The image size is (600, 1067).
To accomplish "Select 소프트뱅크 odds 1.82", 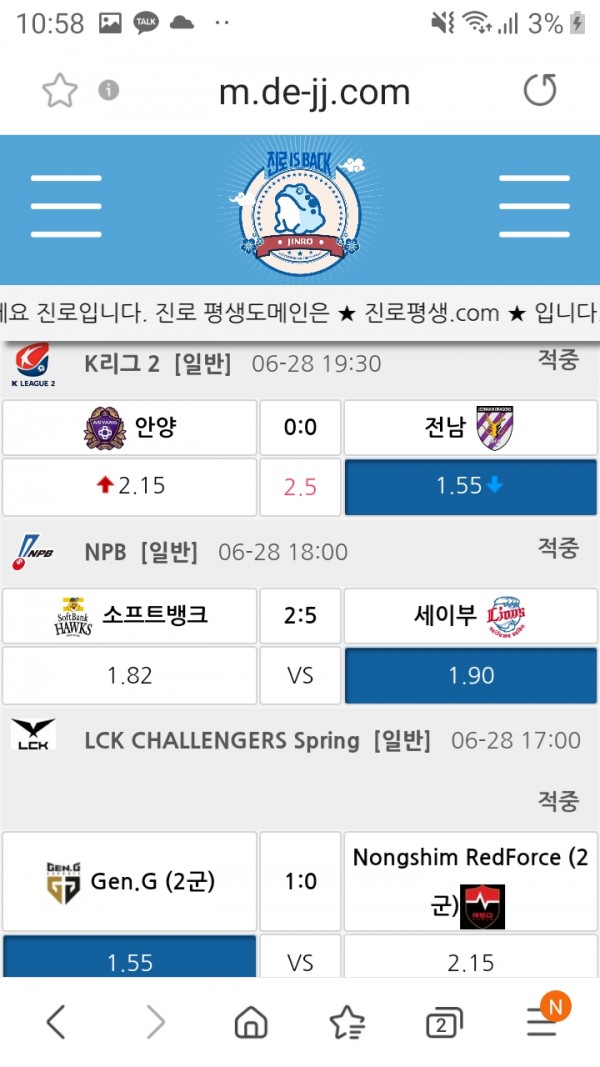I will (x=129, y=675).
